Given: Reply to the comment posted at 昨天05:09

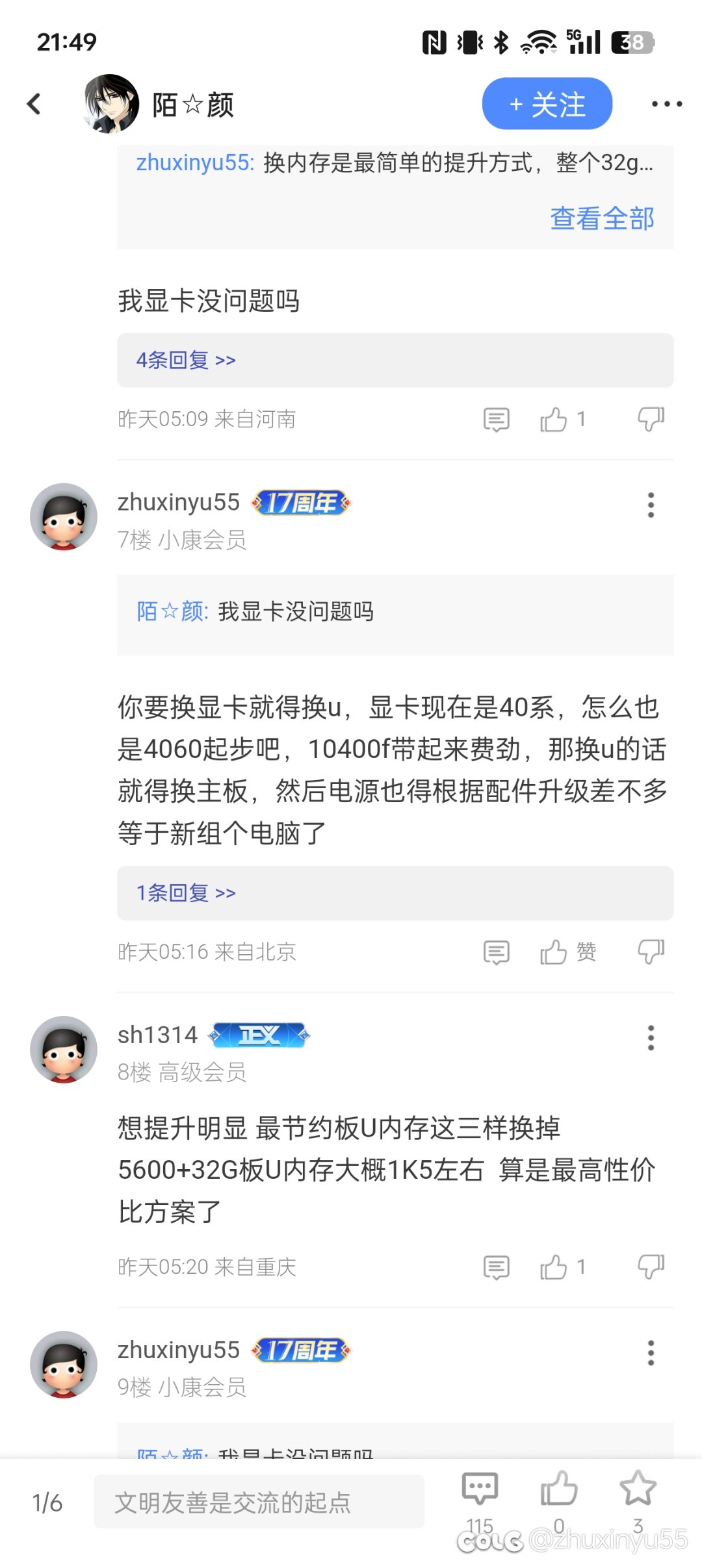Looking at the screenshot, I should click(497, 420).
